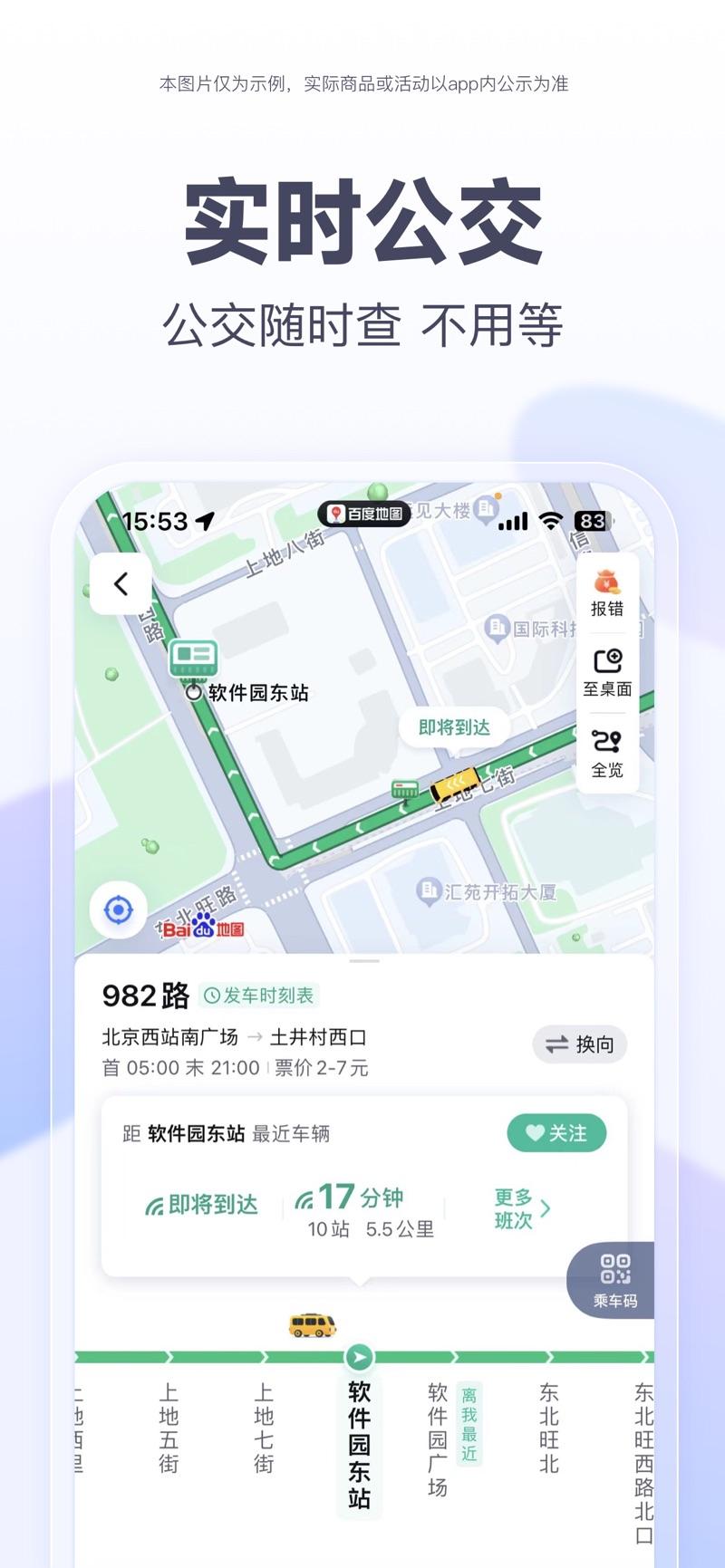Enable current location tracking via compass button
725x1568 pixels.
(119, 911)
